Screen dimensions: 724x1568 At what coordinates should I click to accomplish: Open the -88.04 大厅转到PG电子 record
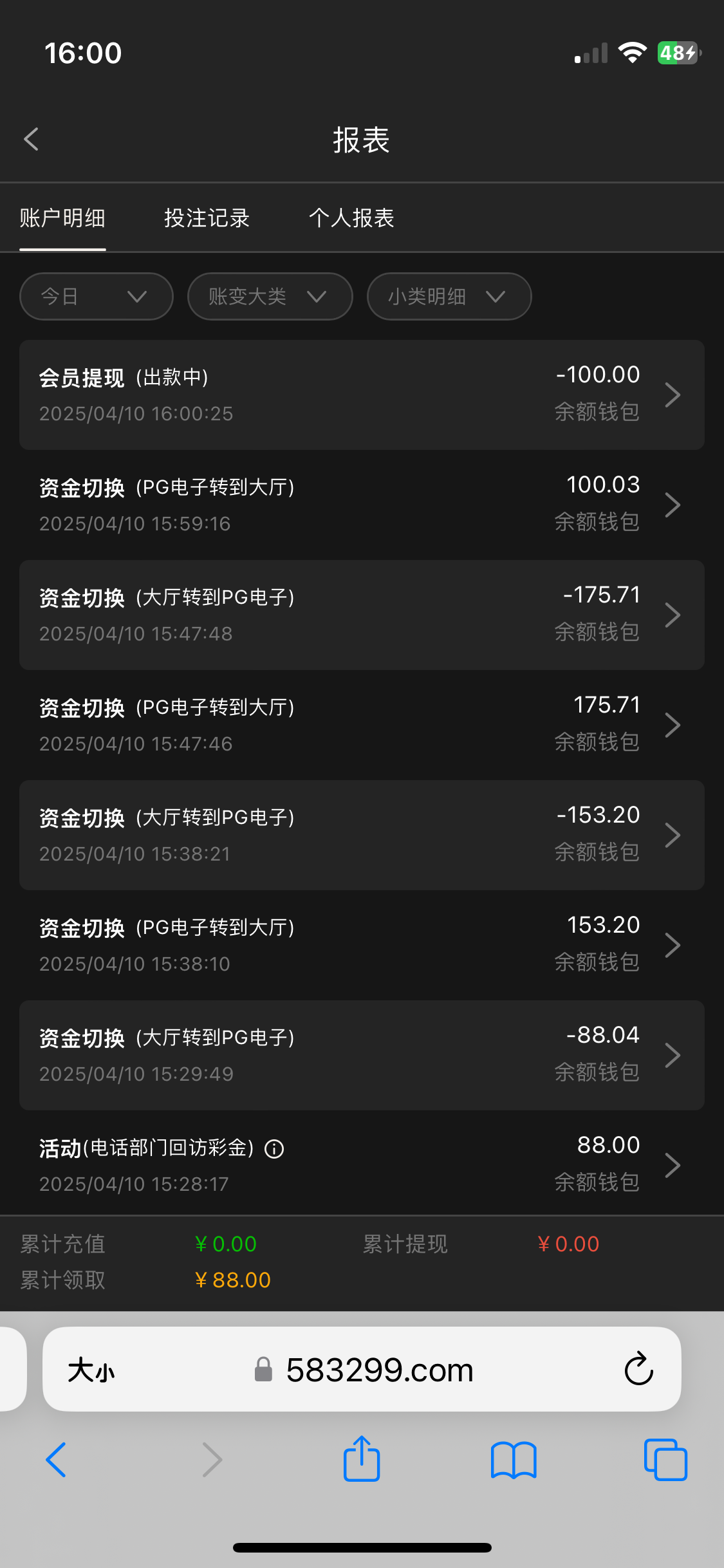[x=362, y=1055]
